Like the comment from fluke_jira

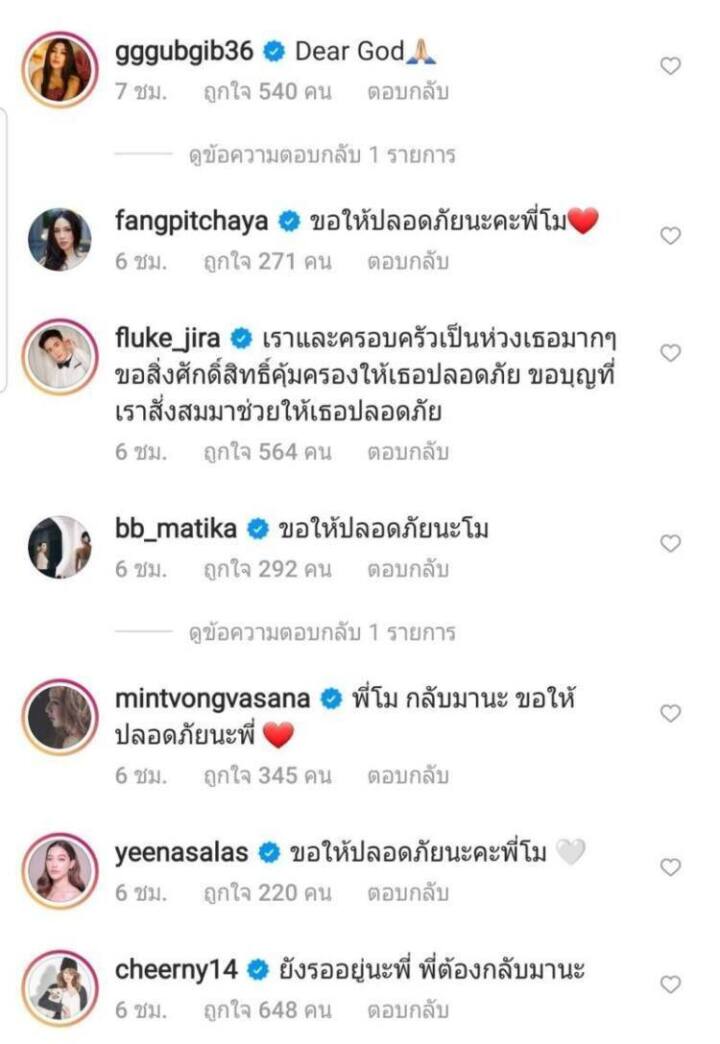point(671,352)
